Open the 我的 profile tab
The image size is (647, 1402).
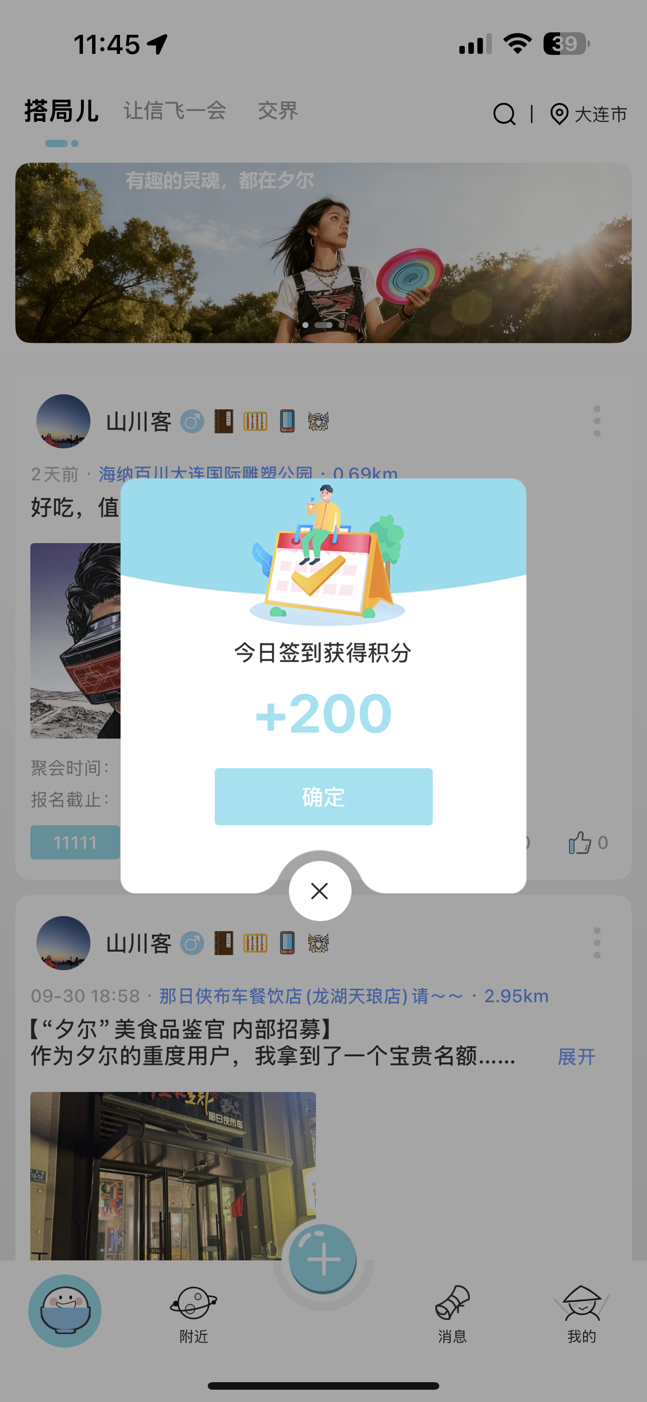581,1313
